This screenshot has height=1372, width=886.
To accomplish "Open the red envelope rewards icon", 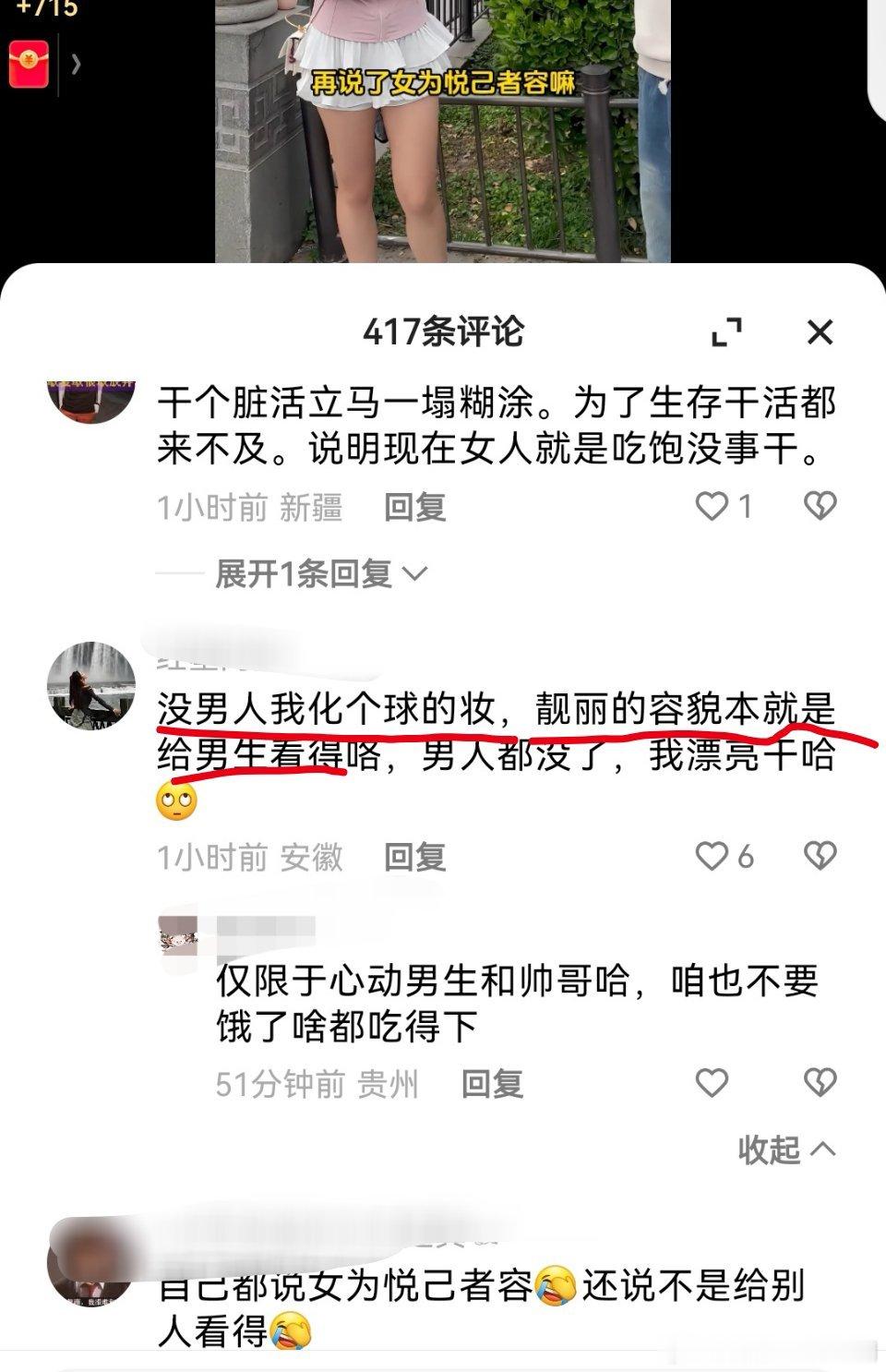I will point(30,62).
